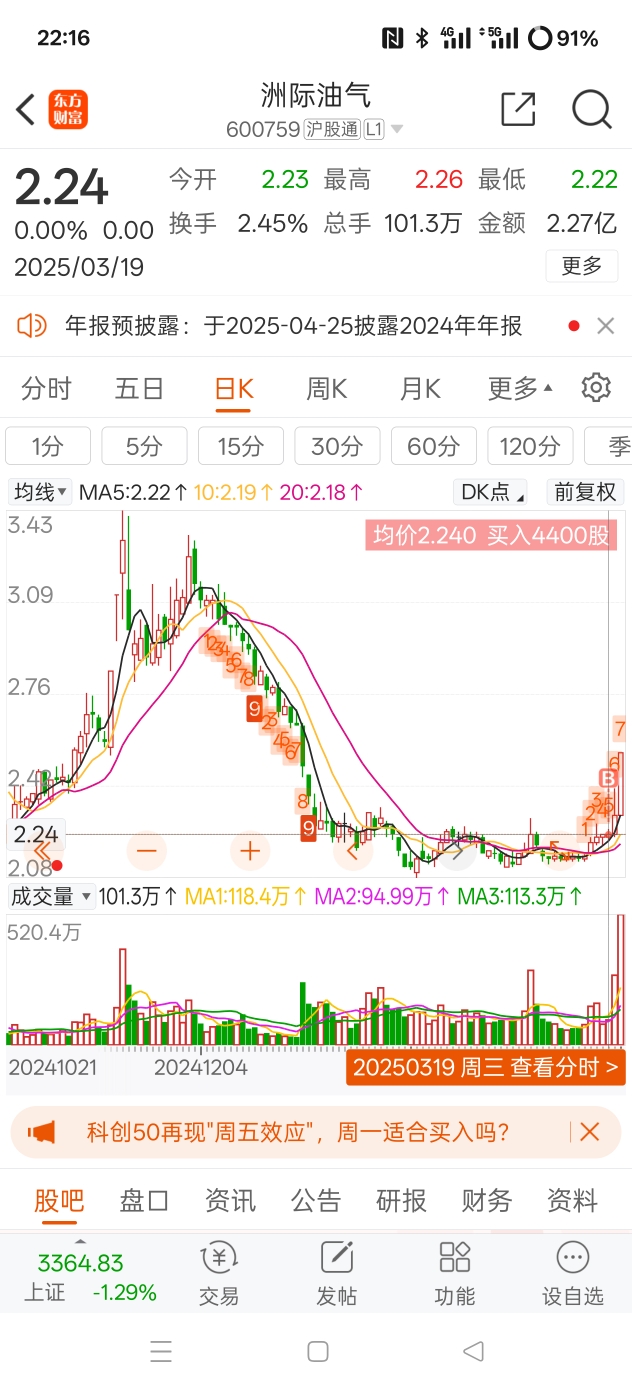Screen dimensions: 632x1390
Task: Switch to the 分时 chart tab
Action: [x=46, y=389]
